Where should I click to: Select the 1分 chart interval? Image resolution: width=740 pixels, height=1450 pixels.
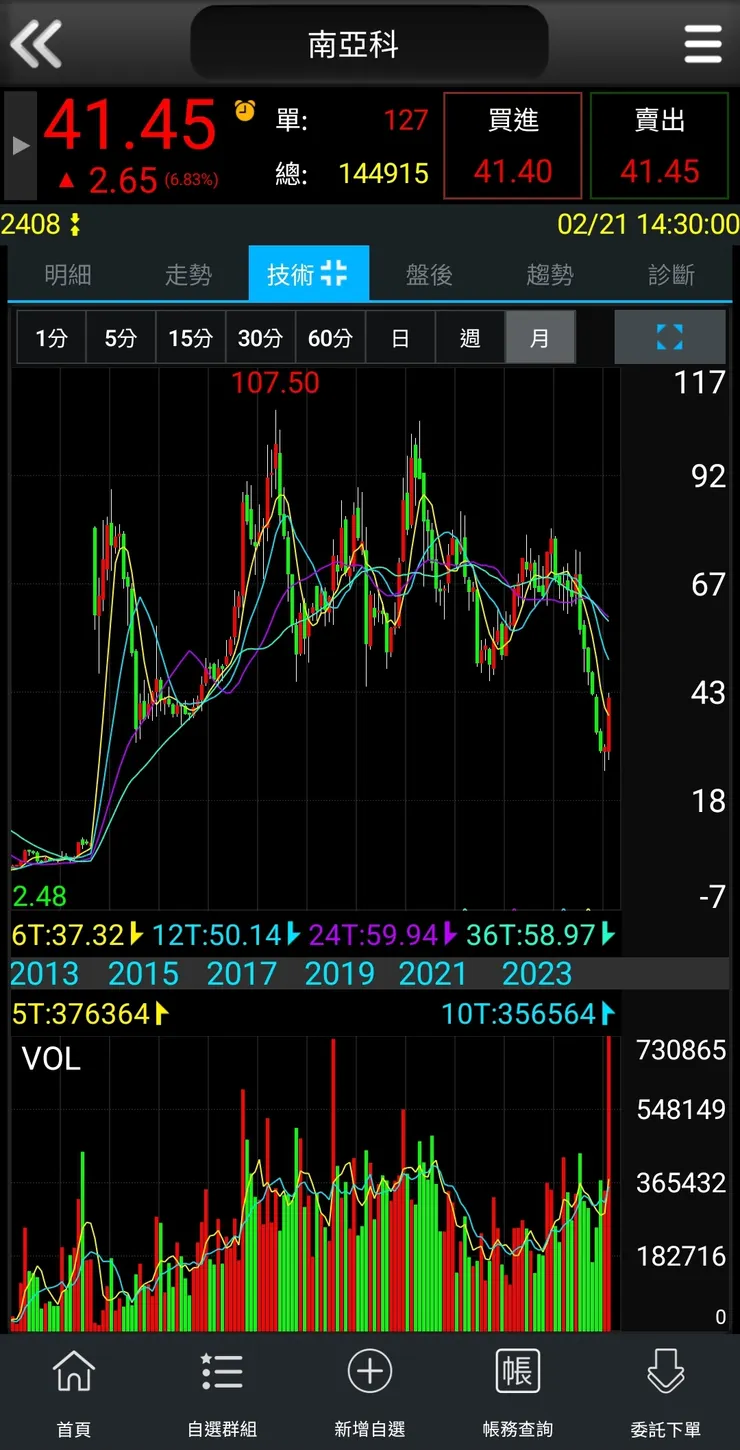tap(51, 338)
